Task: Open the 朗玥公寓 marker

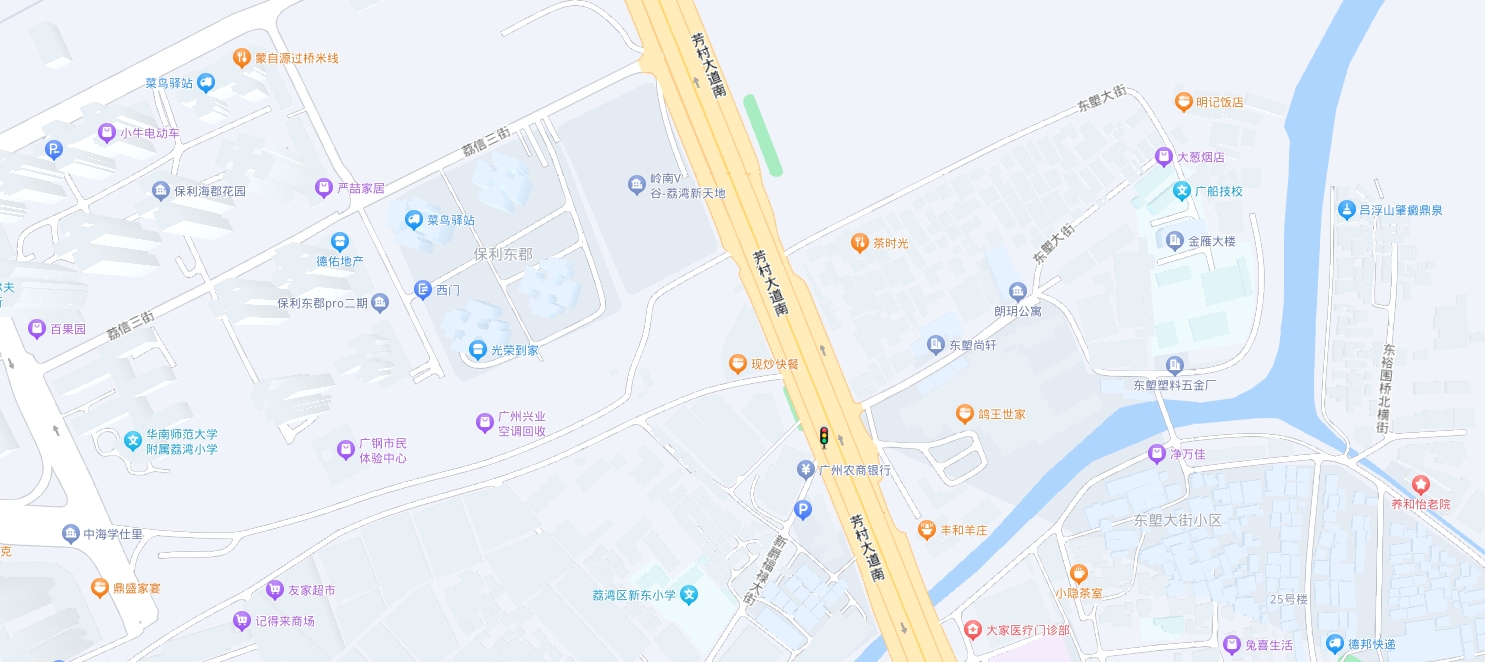Action: (1018, 292)
